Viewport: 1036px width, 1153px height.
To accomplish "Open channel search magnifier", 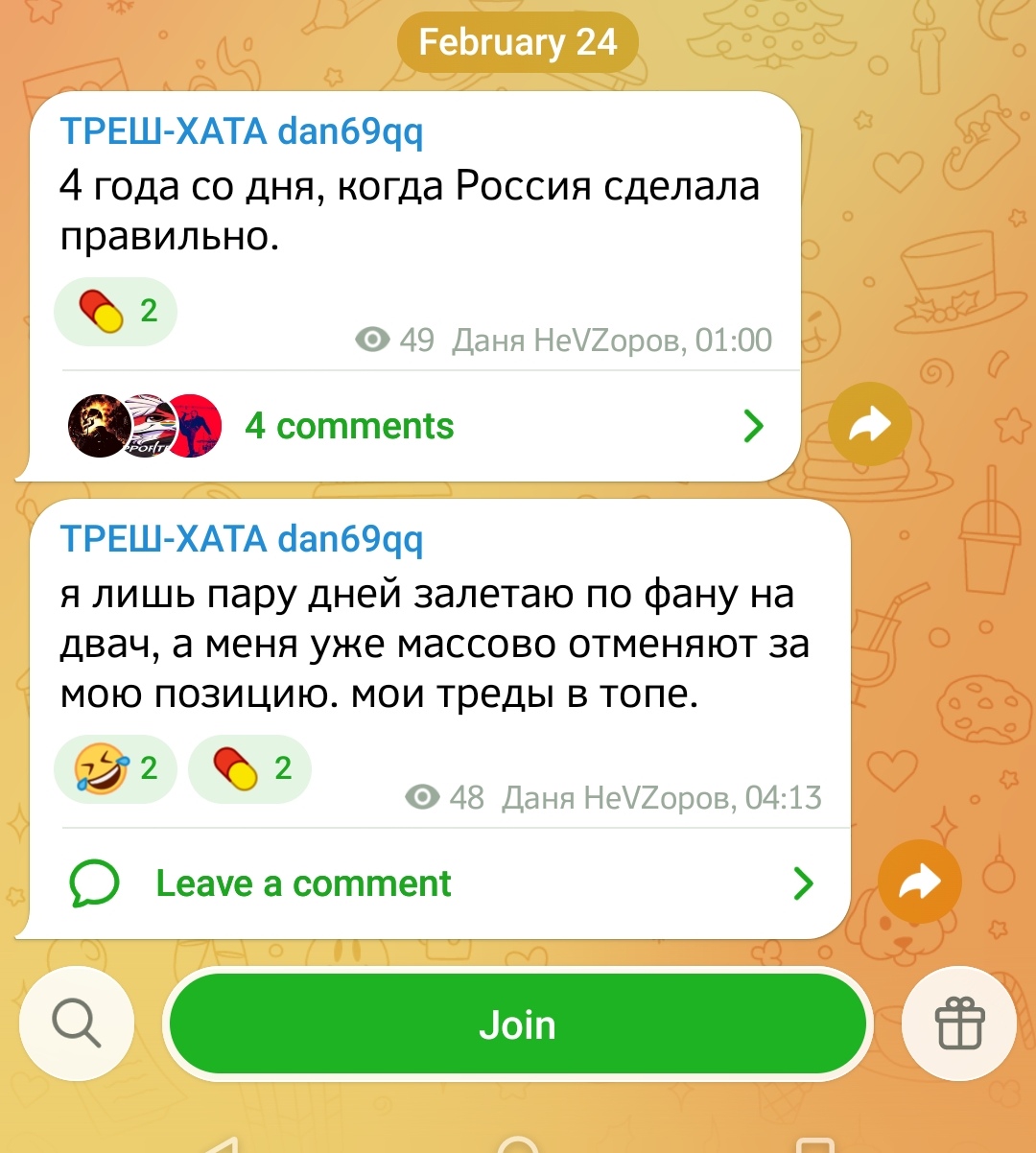I will 76,1024.
